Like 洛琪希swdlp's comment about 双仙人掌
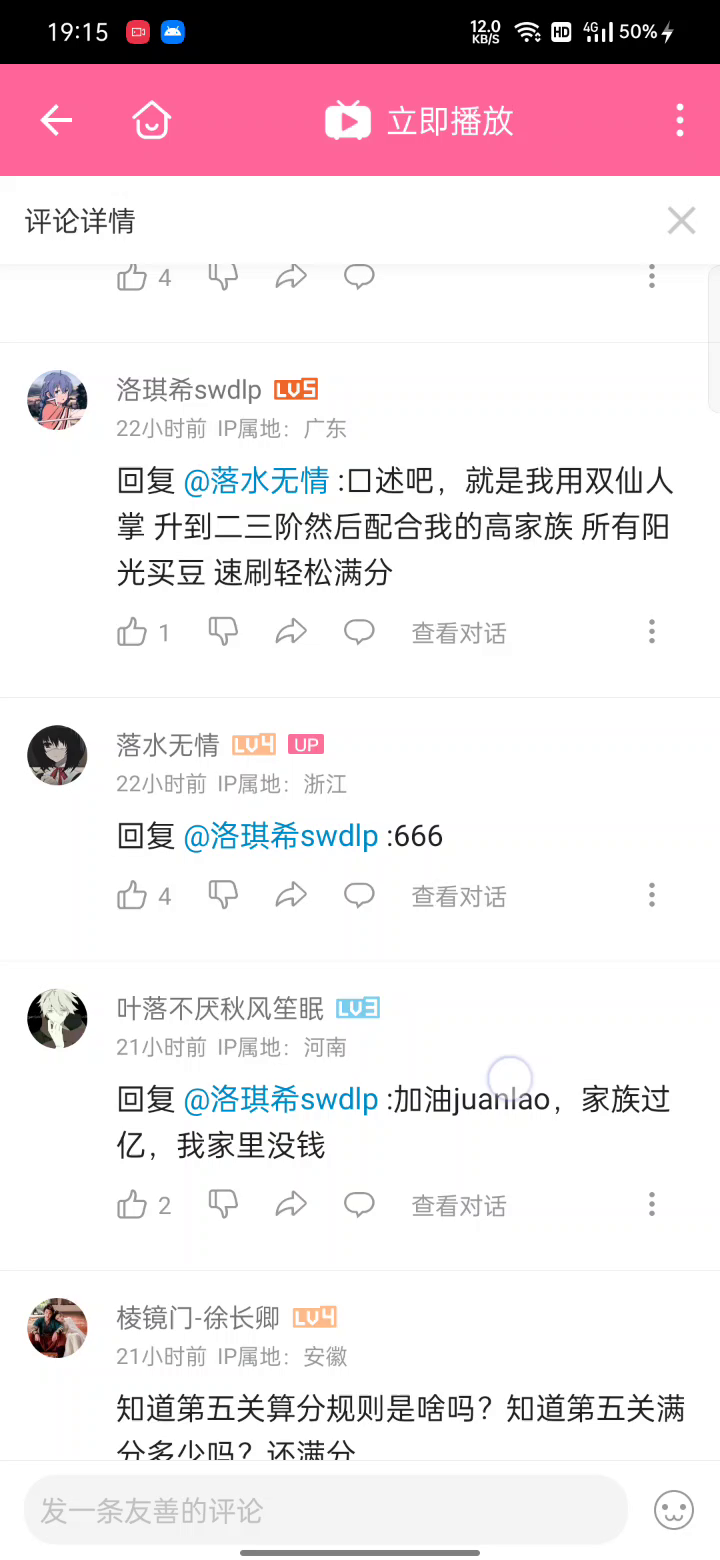This screenshot has width=720, height=1560. [x=132, y=632]
